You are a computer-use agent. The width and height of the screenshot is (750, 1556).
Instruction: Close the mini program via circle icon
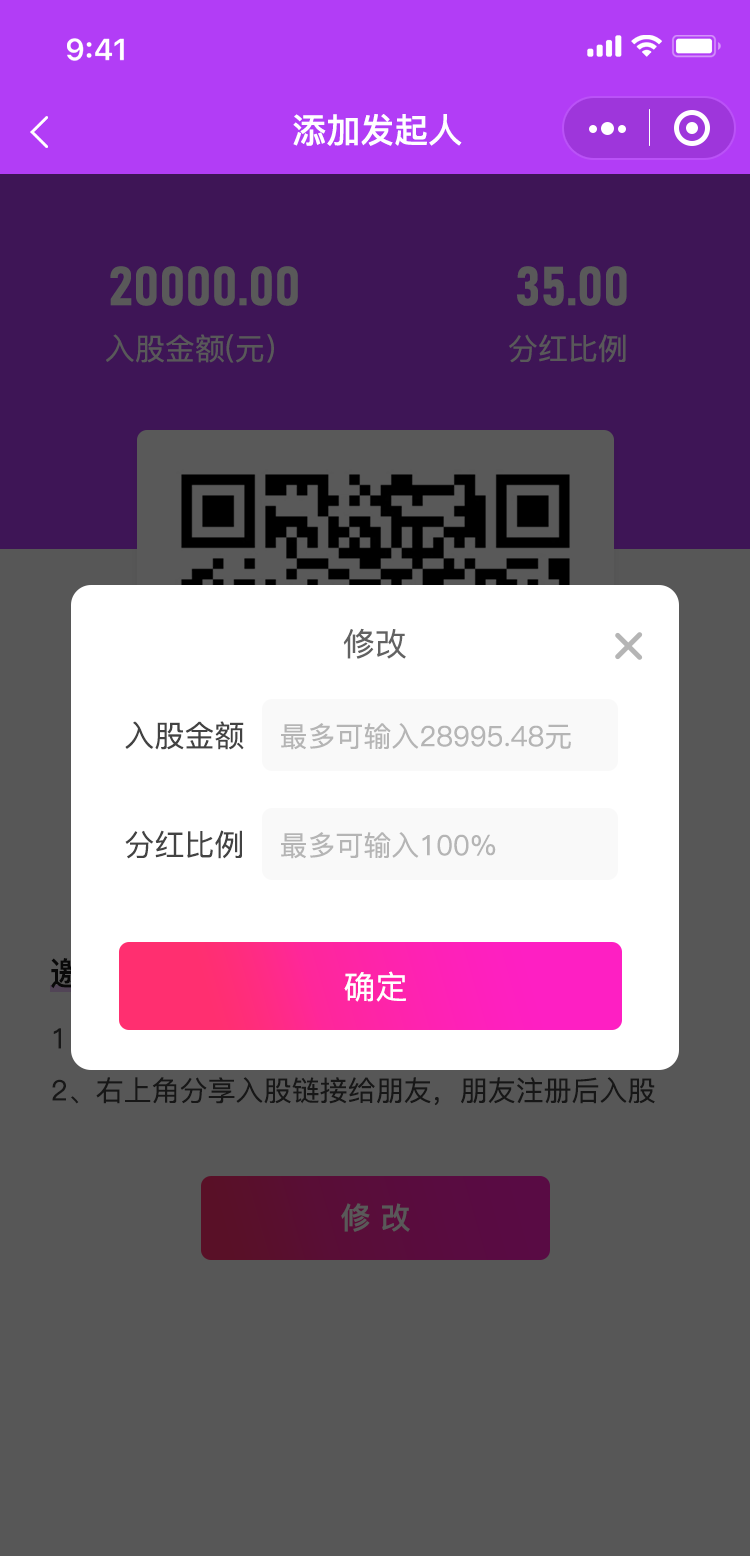click(x=692, y=129)
